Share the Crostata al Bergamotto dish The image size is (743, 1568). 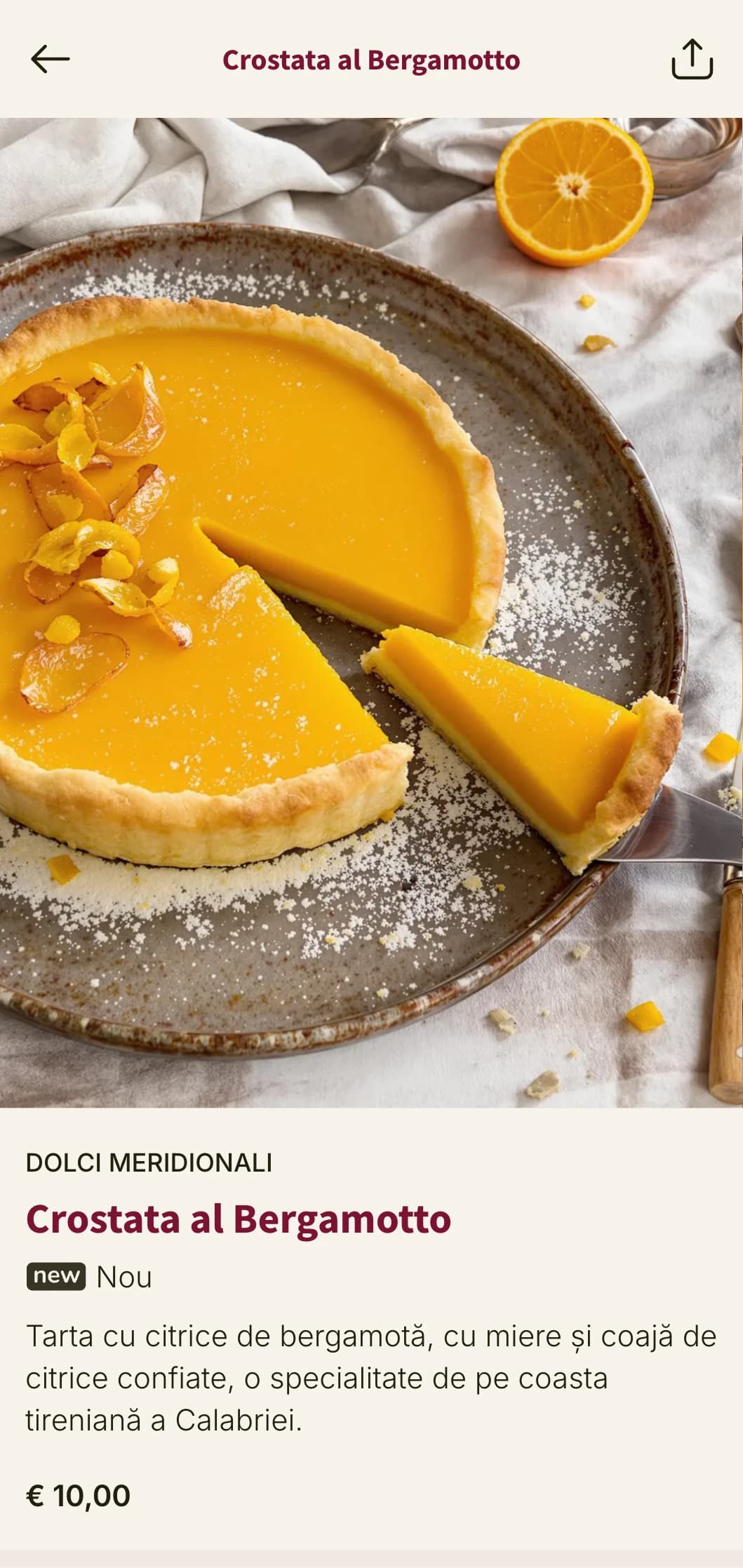pyautogui.click(x=692, y=60)
